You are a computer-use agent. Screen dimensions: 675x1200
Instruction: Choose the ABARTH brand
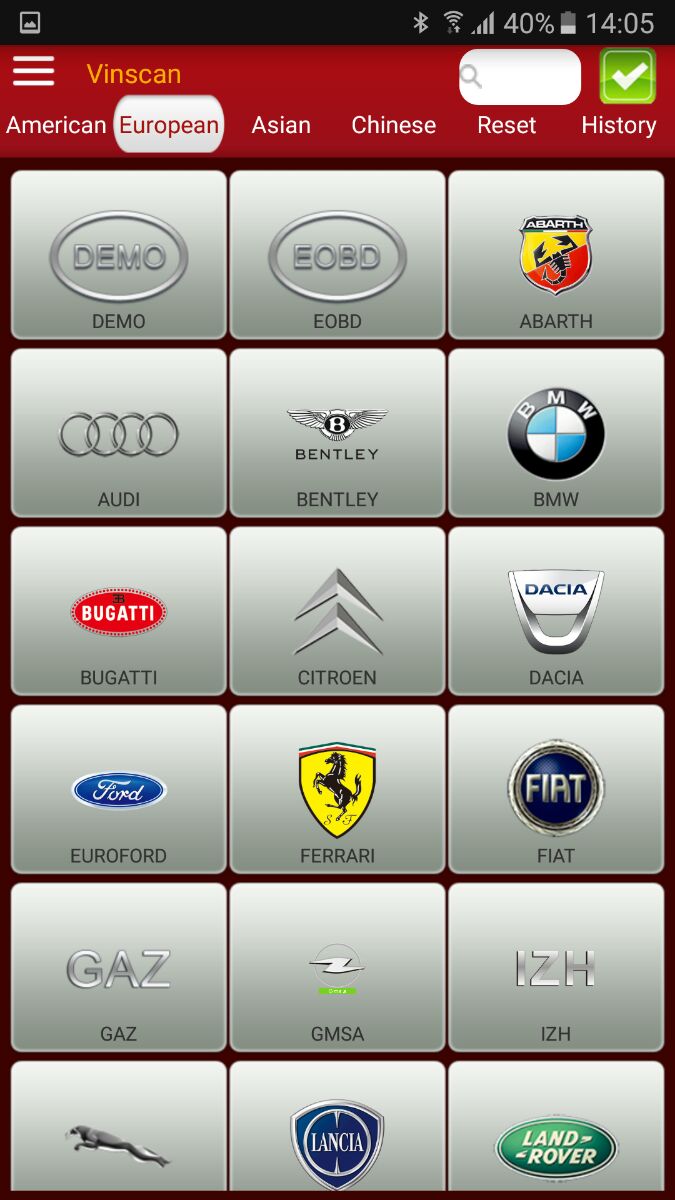[x=556, y=256]
